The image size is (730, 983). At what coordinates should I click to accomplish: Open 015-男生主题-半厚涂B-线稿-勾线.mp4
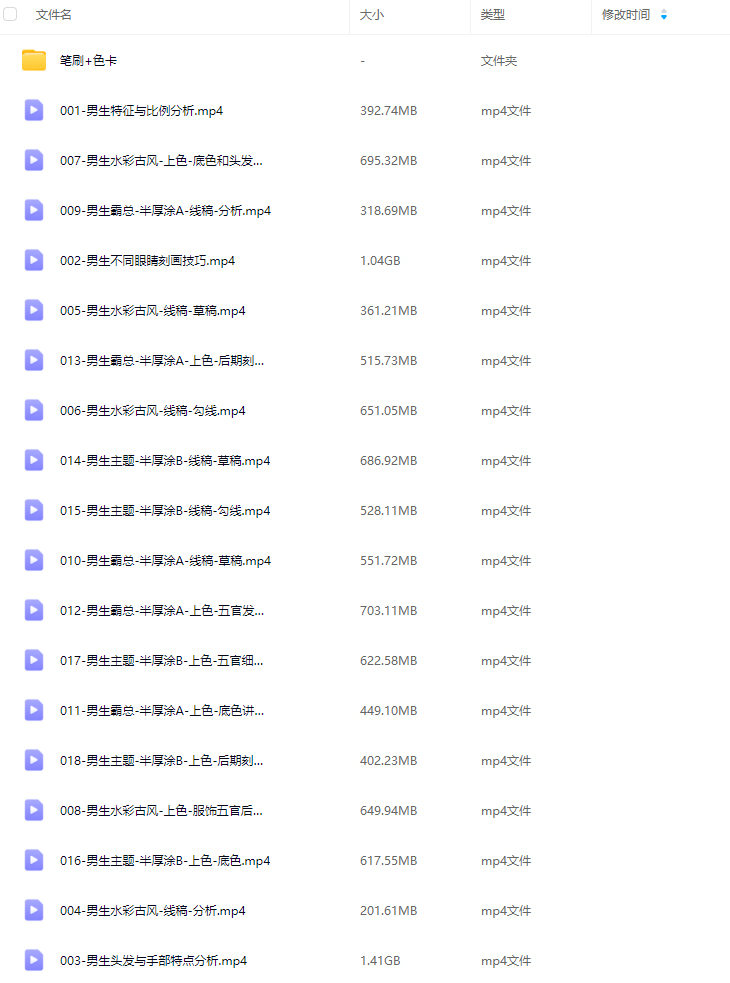click(x=165, y=511)
